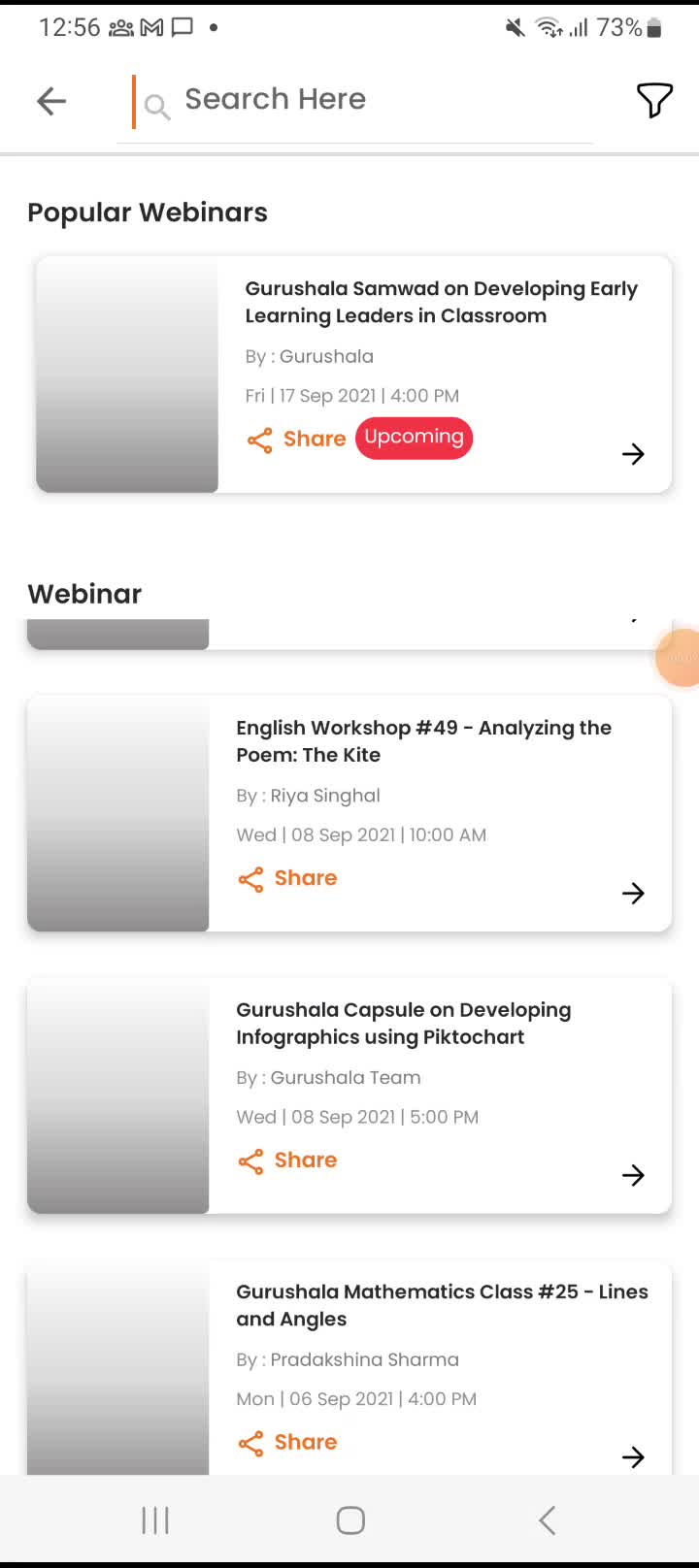Open the English Workshop #49 card

[423, 741]
